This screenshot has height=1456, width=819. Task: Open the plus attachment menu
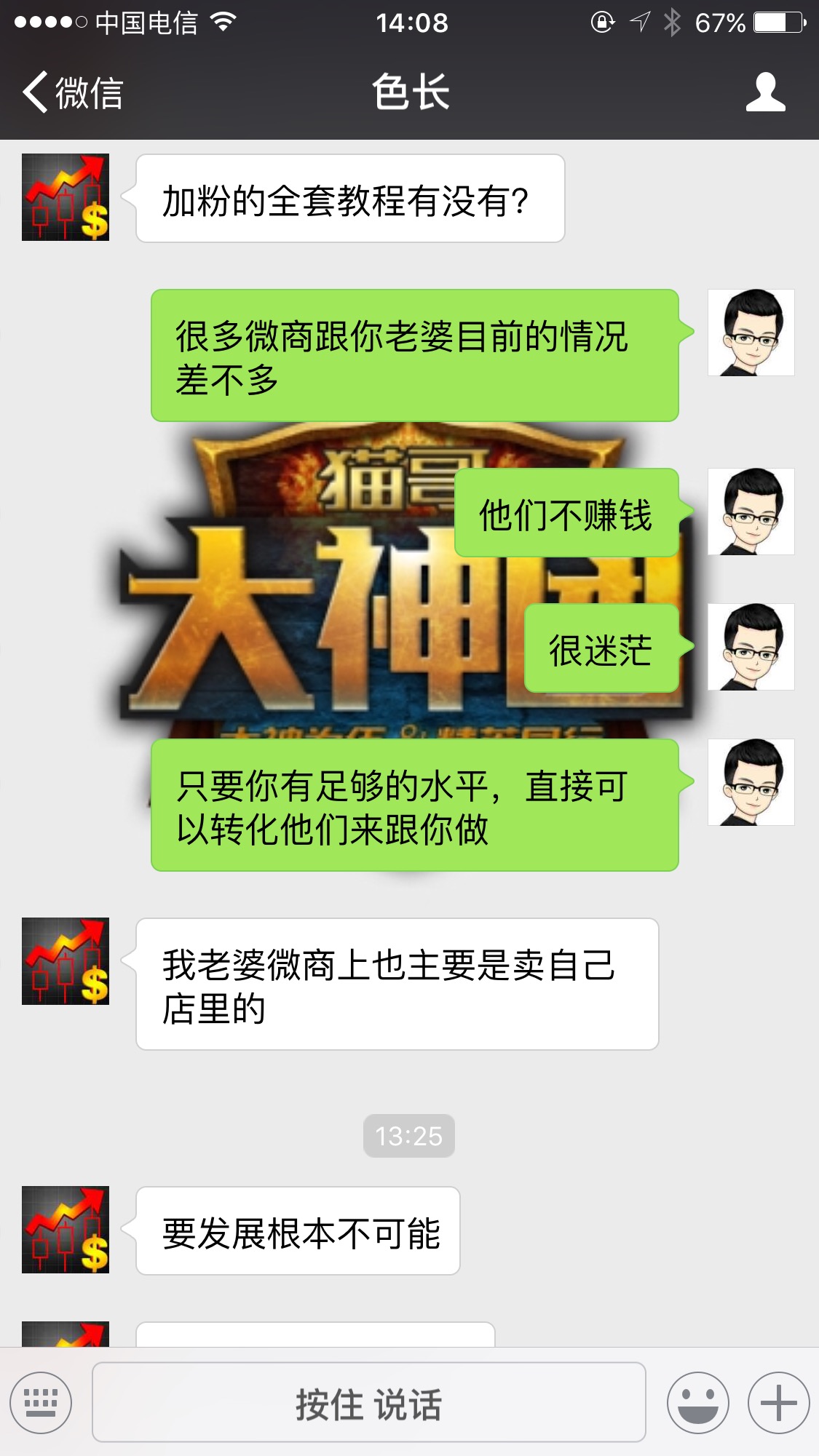point(778,1402)
